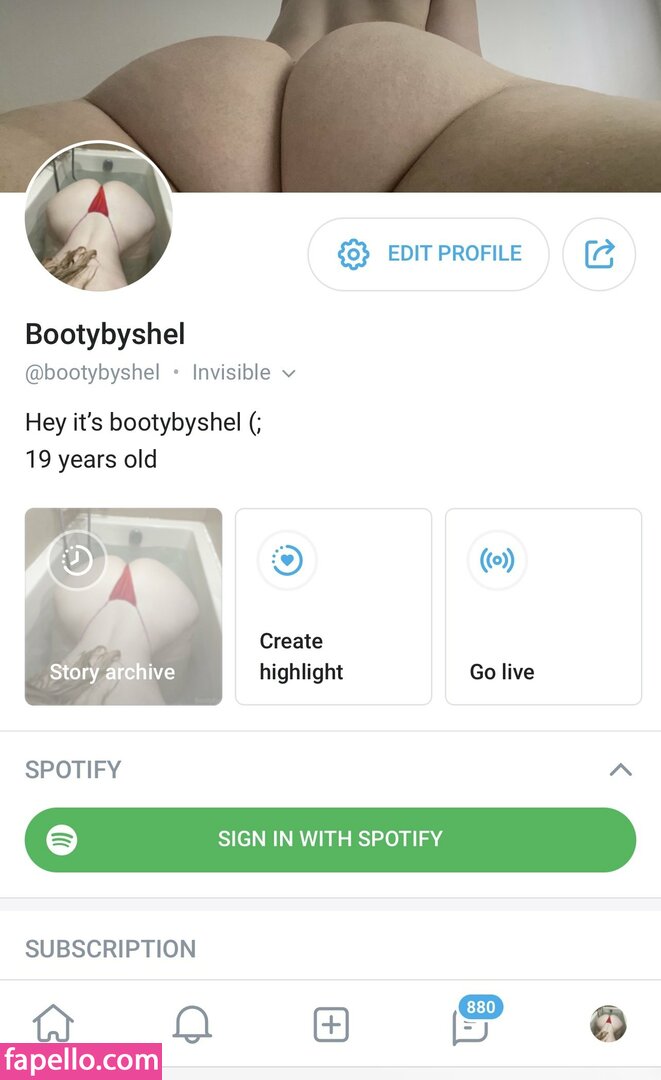
Task: Open messages with 880 unread
Action: tap(469, 1025)
